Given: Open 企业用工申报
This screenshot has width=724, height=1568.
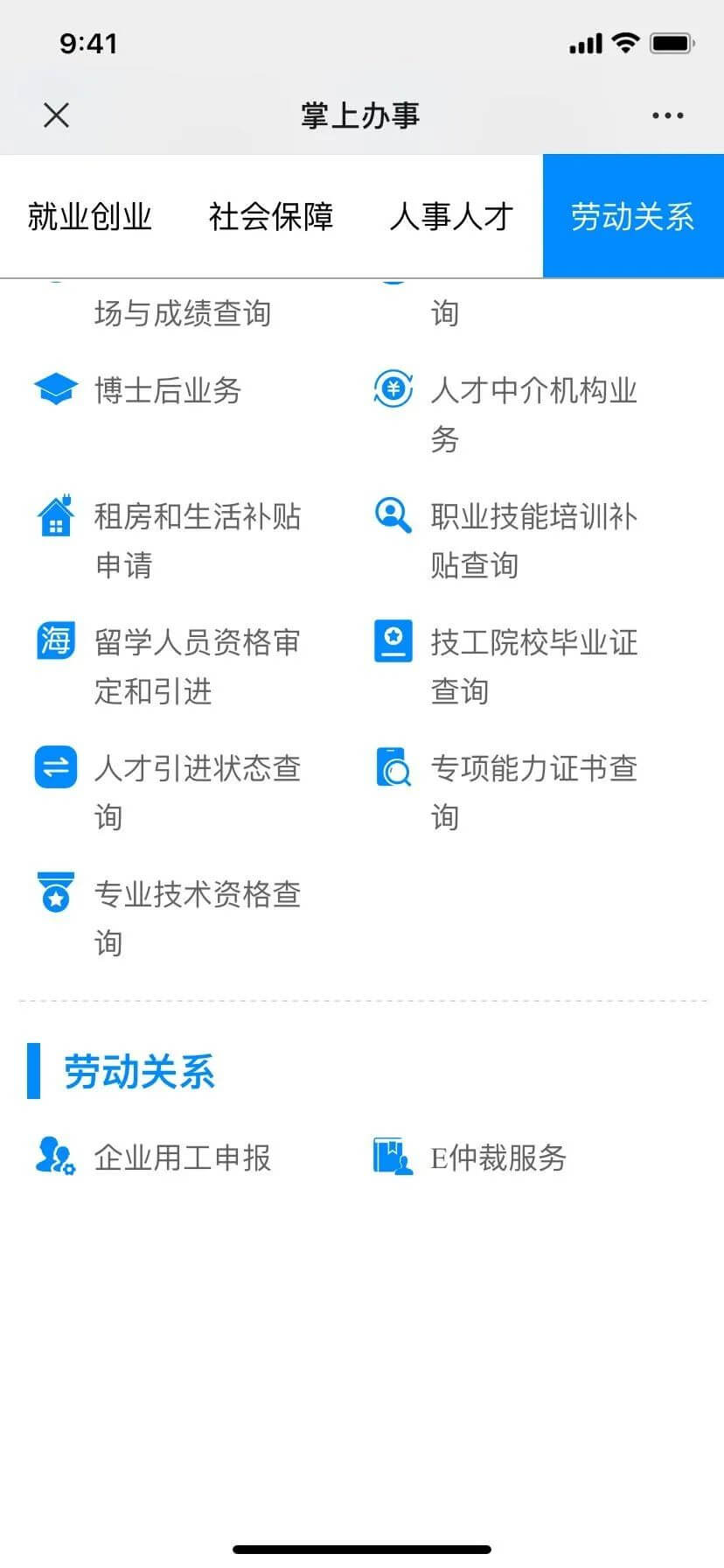Looking at the screenshot, I should point(181,1157).
